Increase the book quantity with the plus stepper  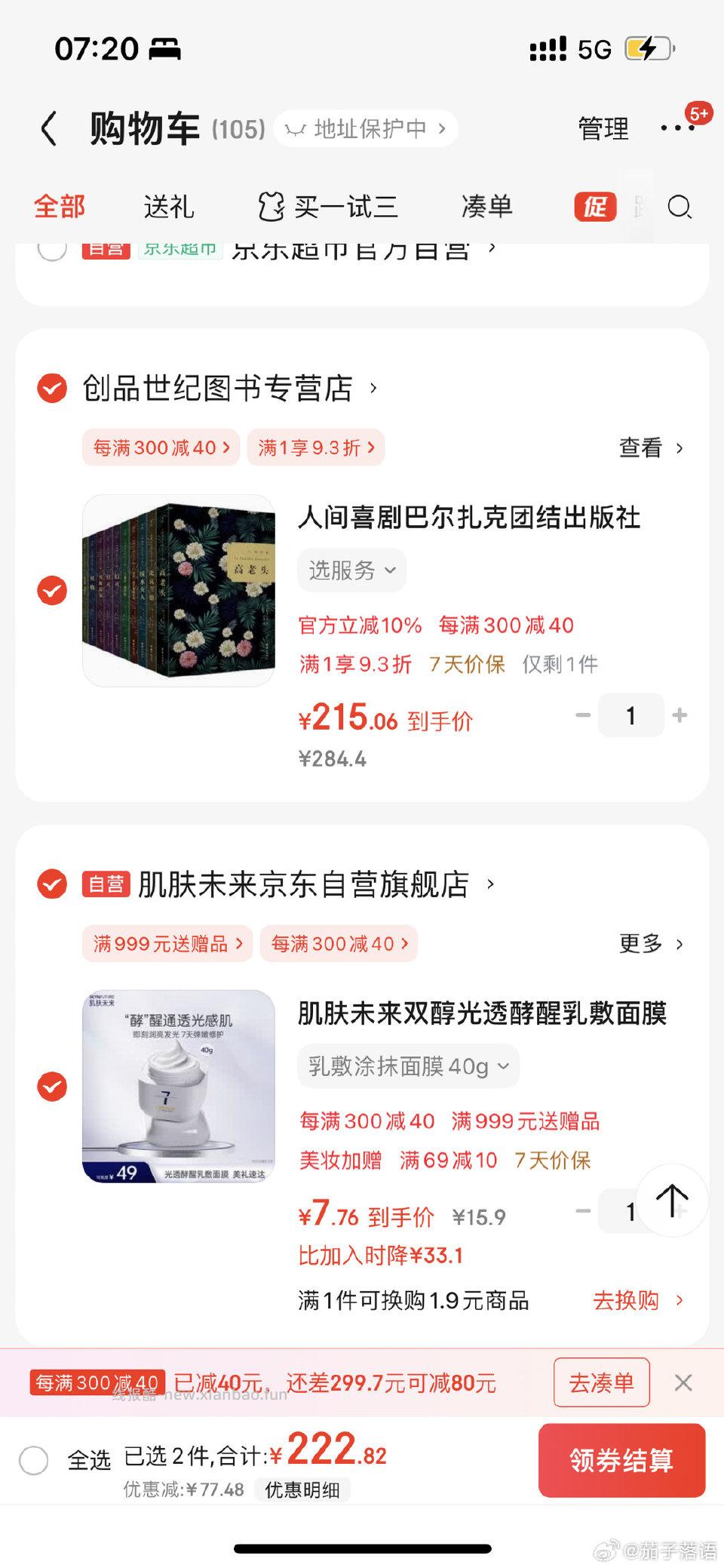(x=680, y=715)
